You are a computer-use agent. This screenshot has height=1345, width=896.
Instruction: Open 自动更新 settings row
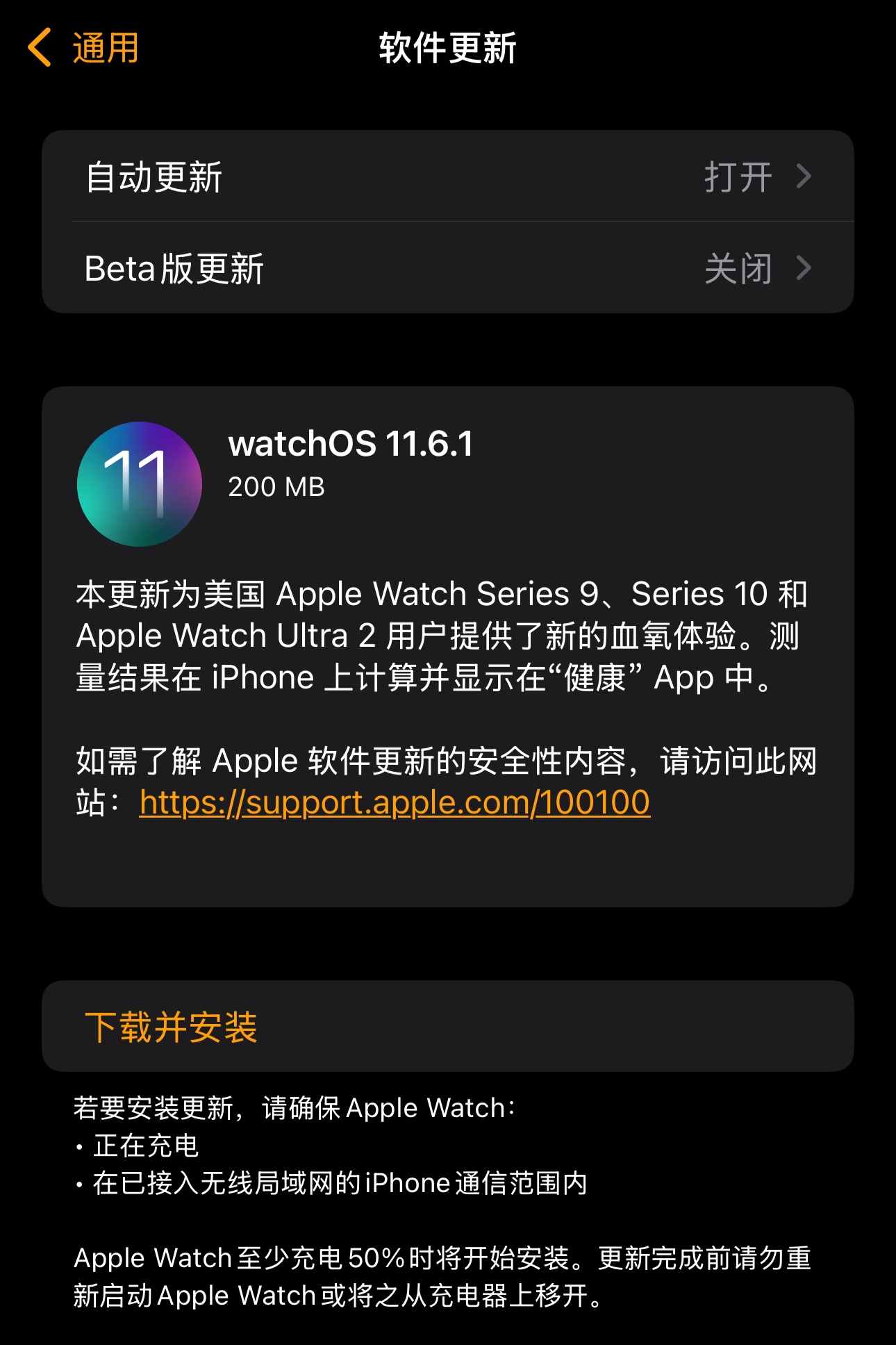pyautogui.click(x=447, y=176)
